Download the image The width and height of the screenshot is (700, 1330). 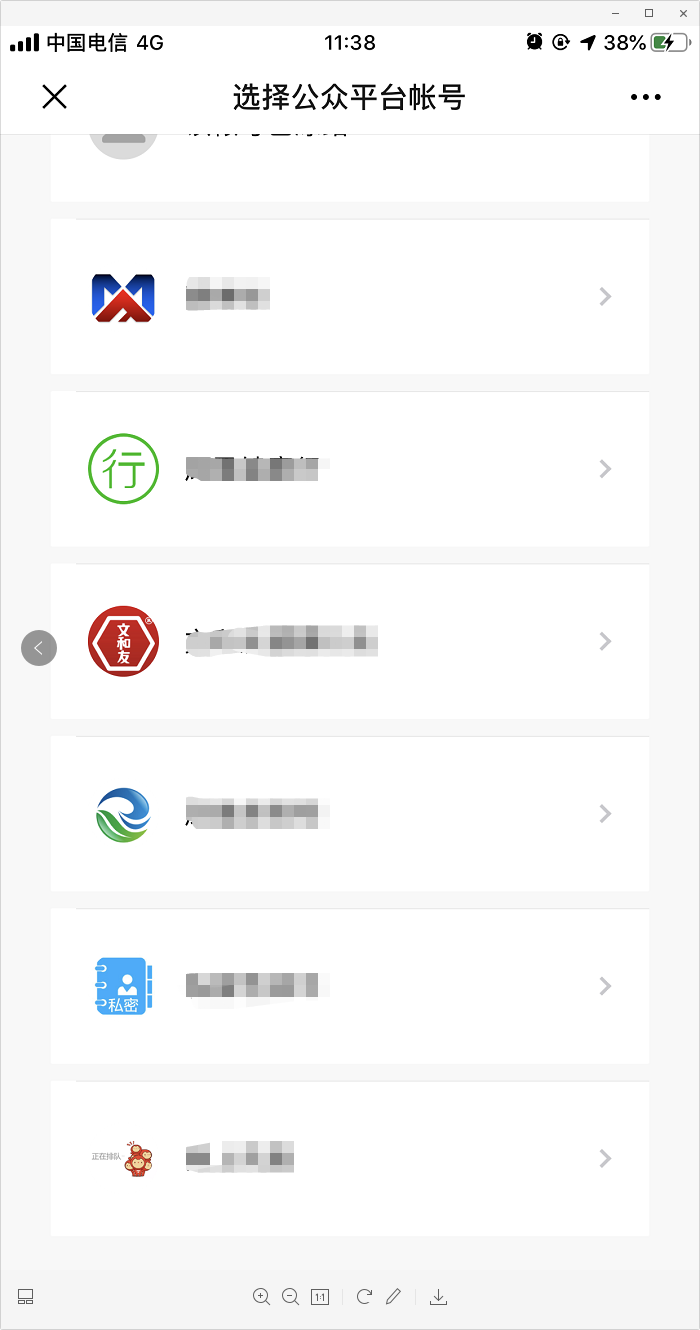point(438,1297)
